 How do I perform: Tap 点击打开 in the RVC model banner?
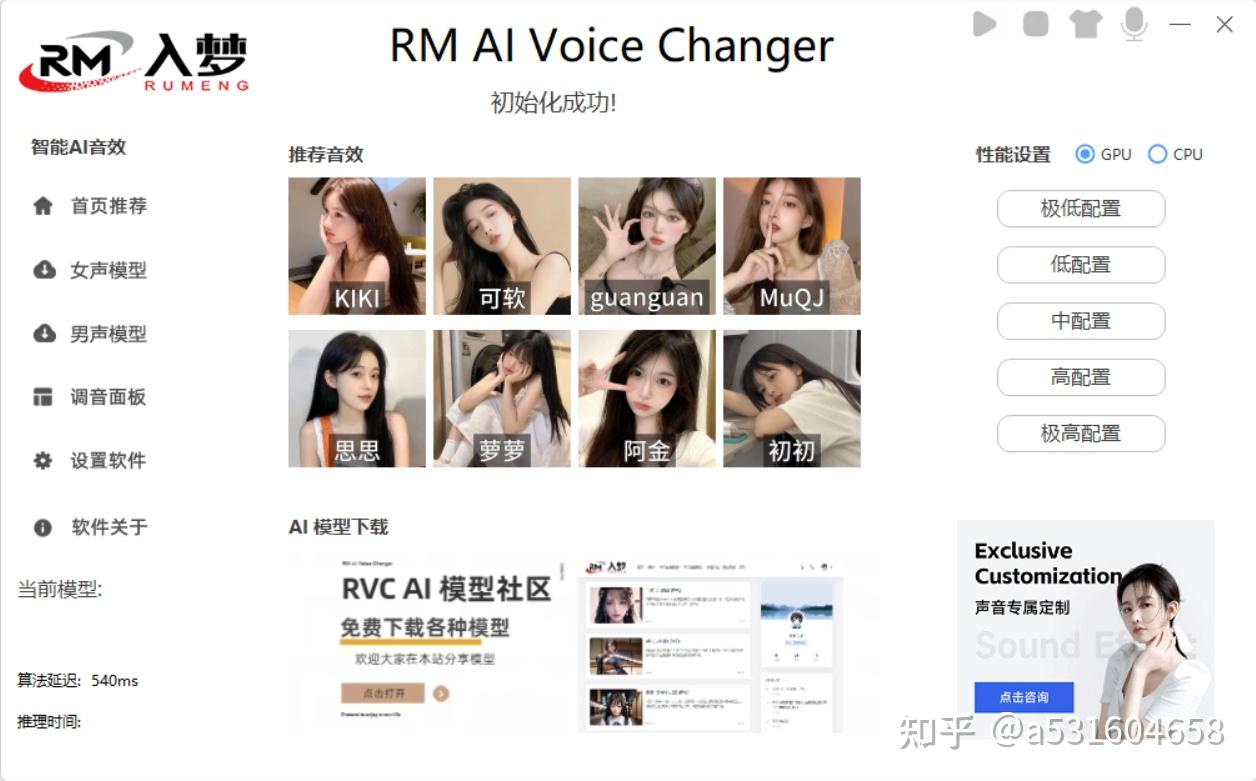tap(383, 693)
